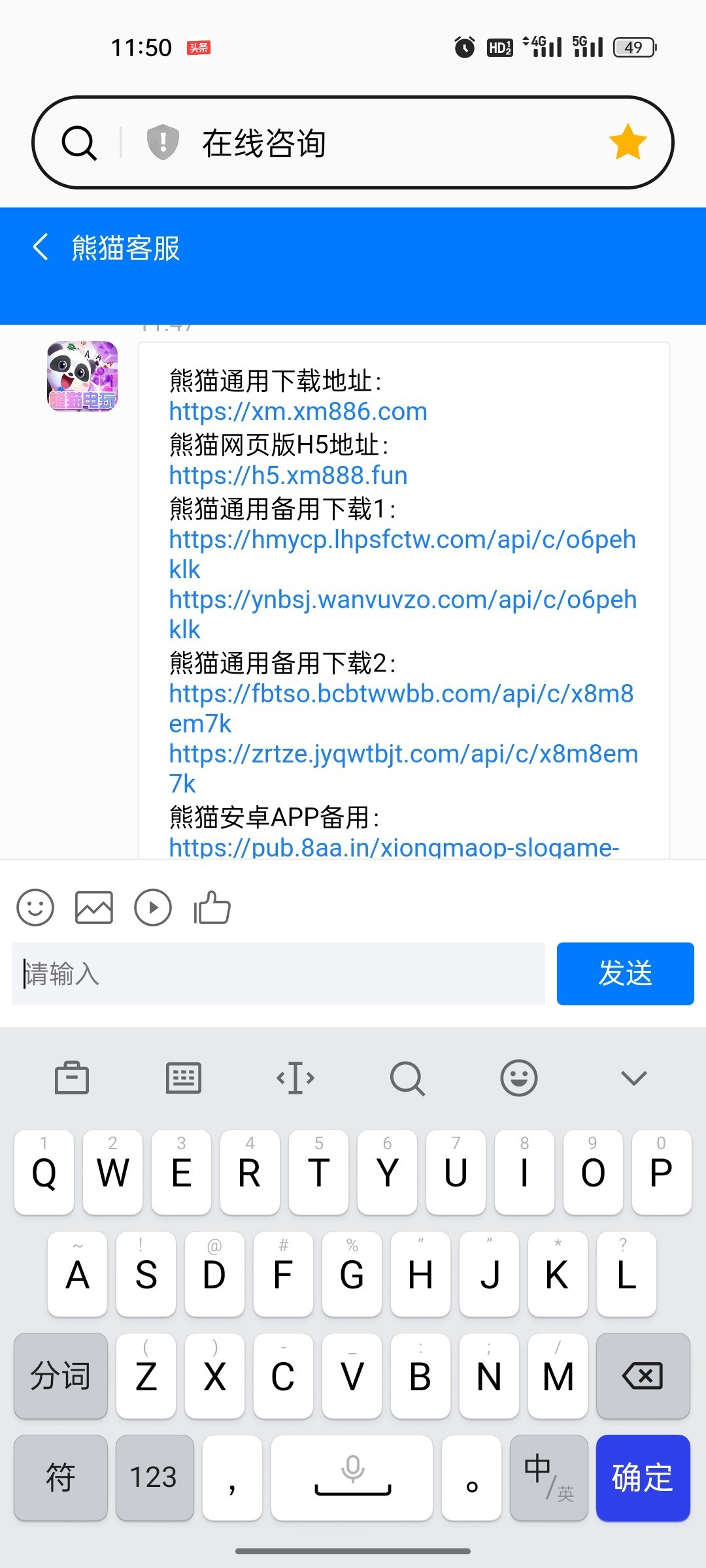Attach an image to the chat

[94, 907]
